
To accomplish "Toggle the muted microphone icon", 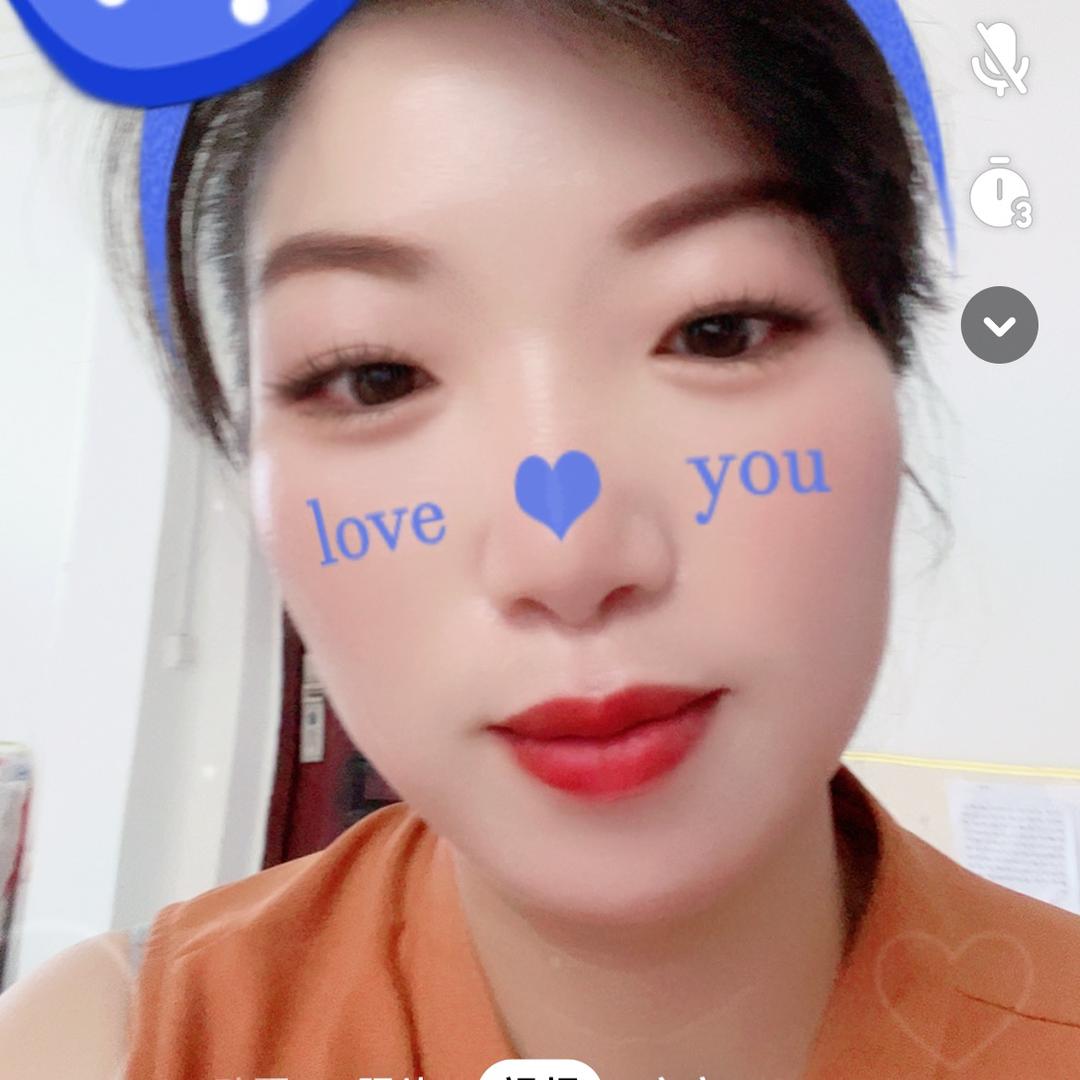I will pos(999,60).
